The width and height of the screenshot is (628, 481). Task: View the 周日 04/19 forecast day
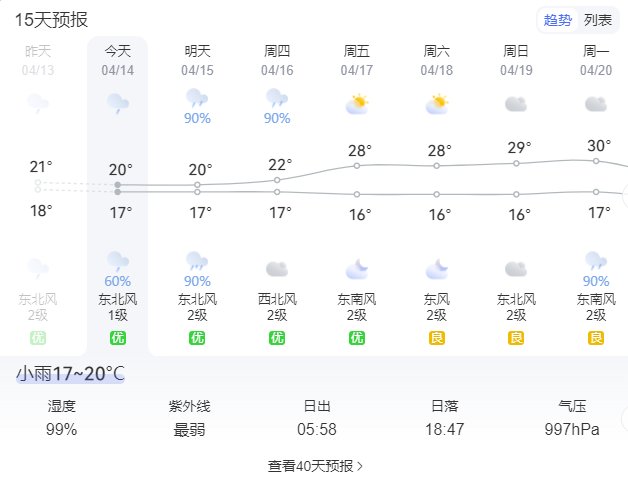point(516,60)
